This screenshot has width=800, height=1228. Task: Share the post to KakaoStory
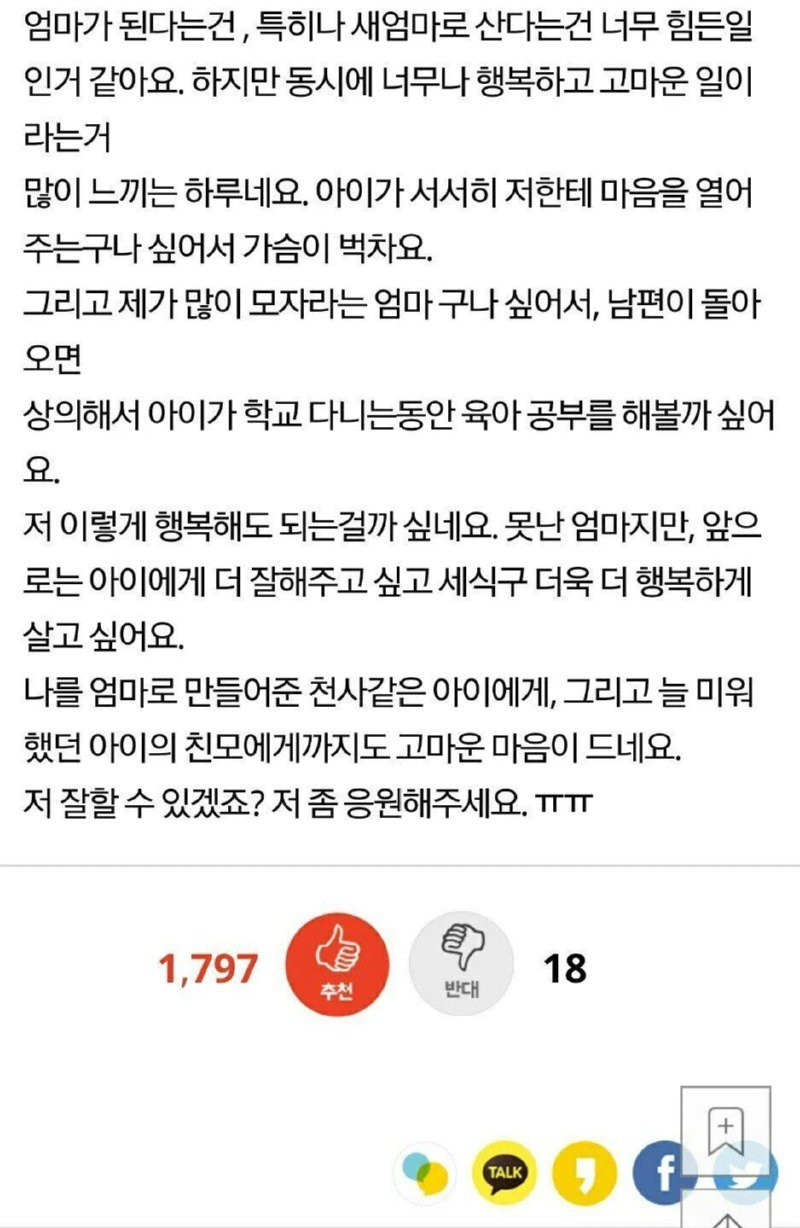tap(583, 1173)
